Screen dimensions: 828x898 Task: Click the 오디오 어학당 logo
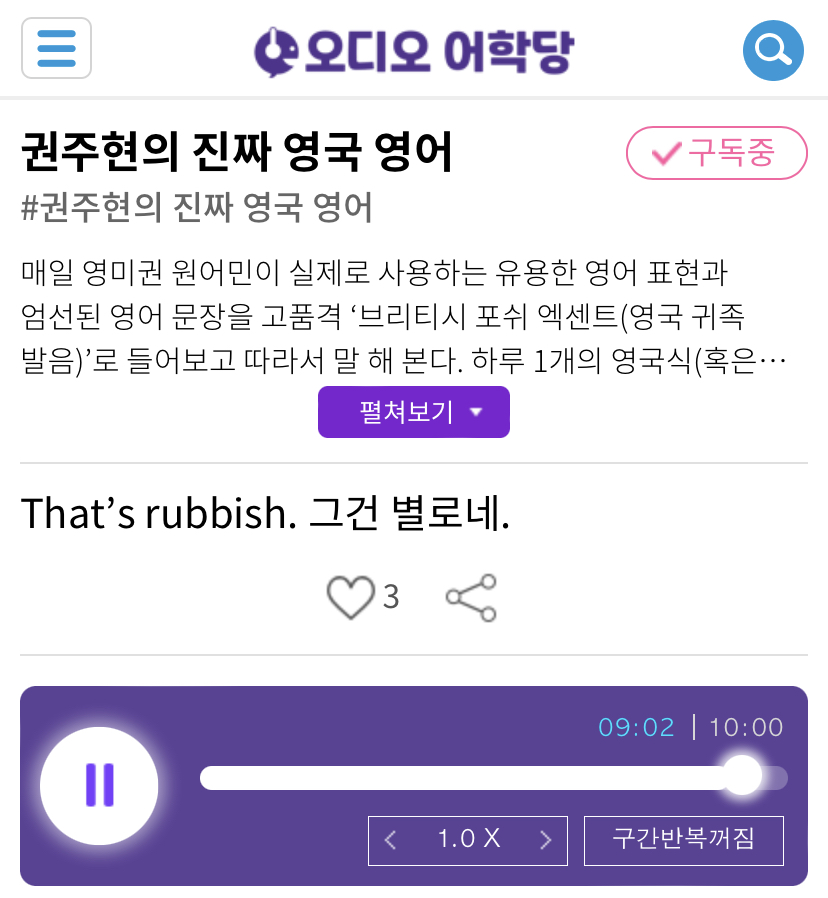point(414,48)
